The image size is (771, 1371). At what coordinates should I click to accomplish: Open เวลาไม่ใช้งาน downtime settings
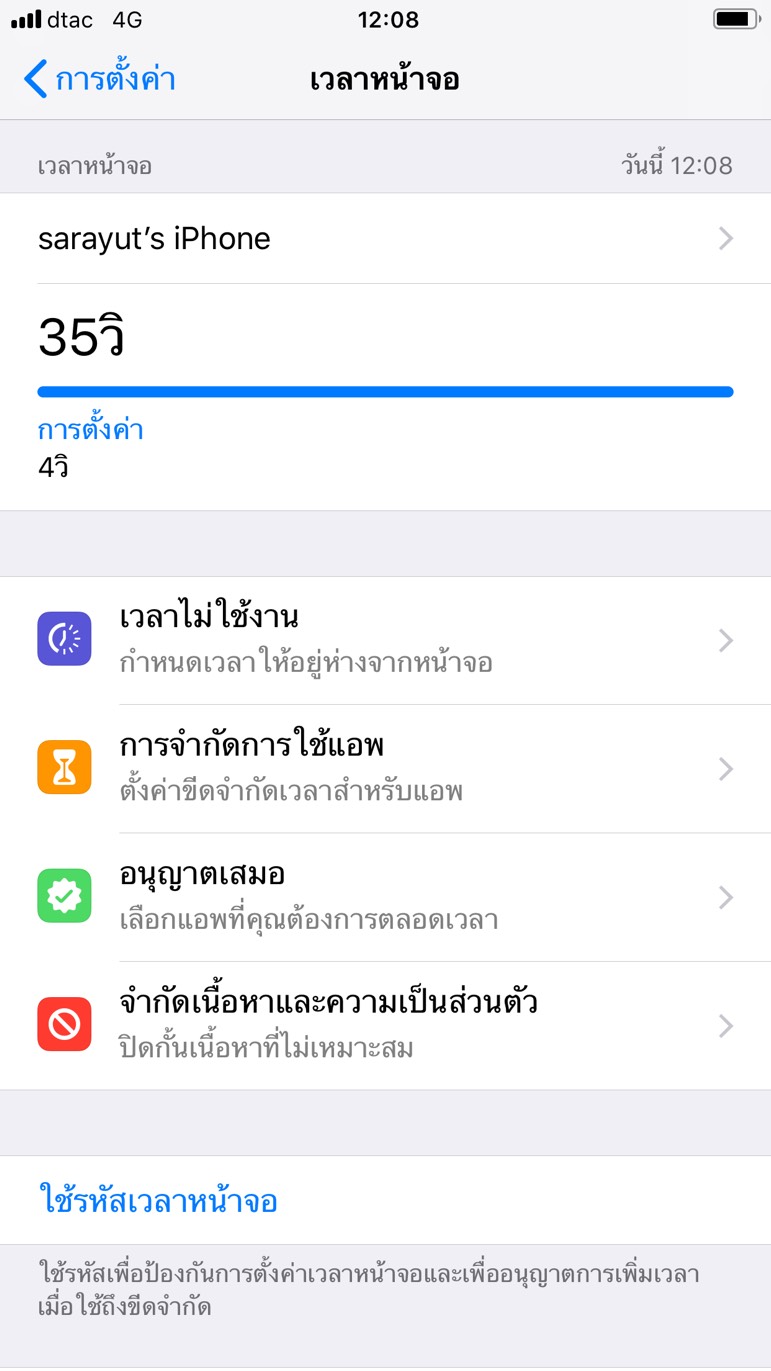(385, 641)
